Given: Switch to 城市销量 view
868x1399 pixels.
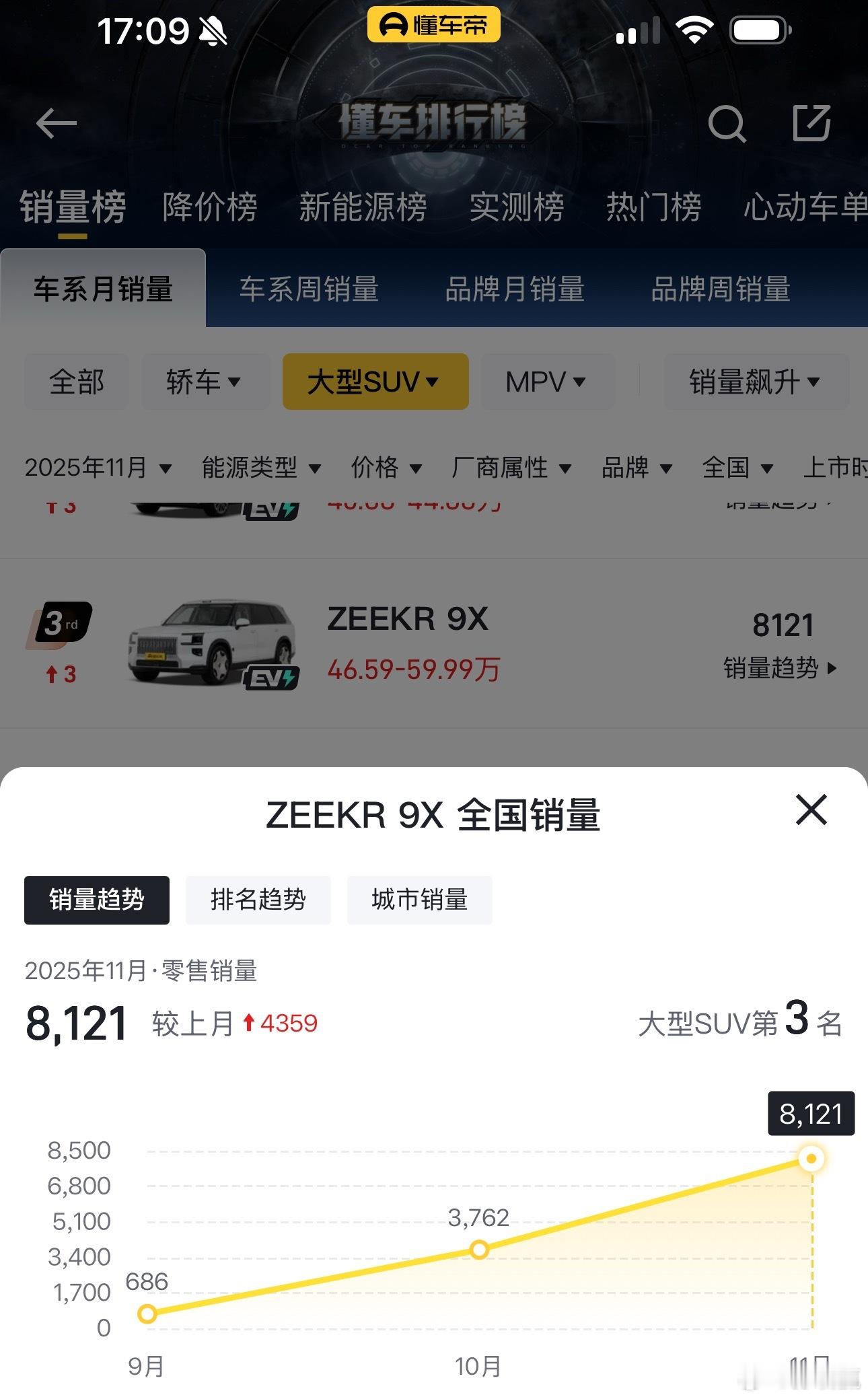Looking at the screenshot, I should [419, 900].
